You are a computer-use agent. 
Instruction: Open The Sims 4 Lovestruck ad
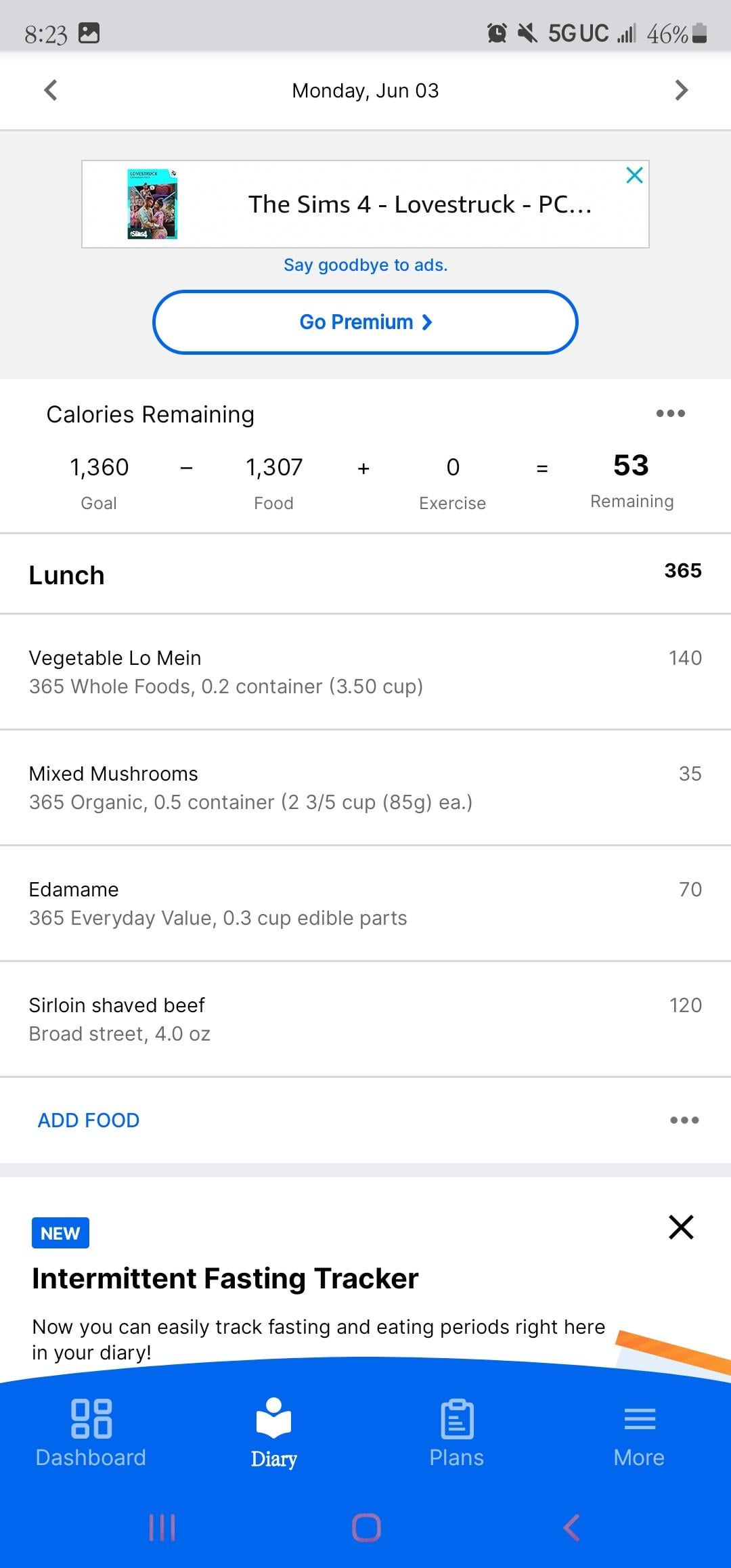(365, 204)
